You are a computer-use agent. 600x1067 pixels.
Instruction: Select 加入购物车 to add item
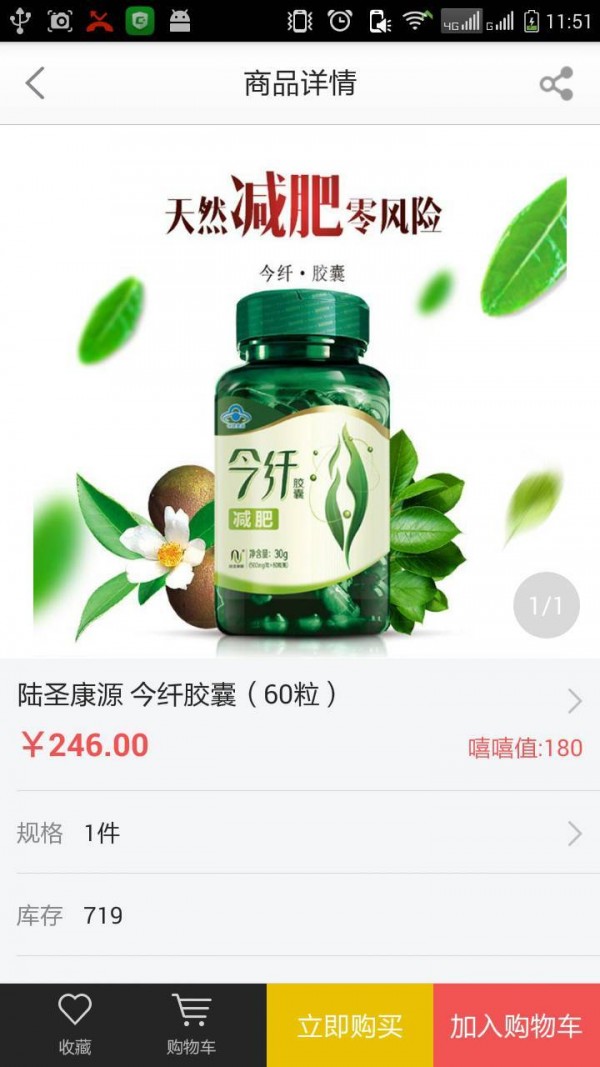click(x=516, y=1025)
